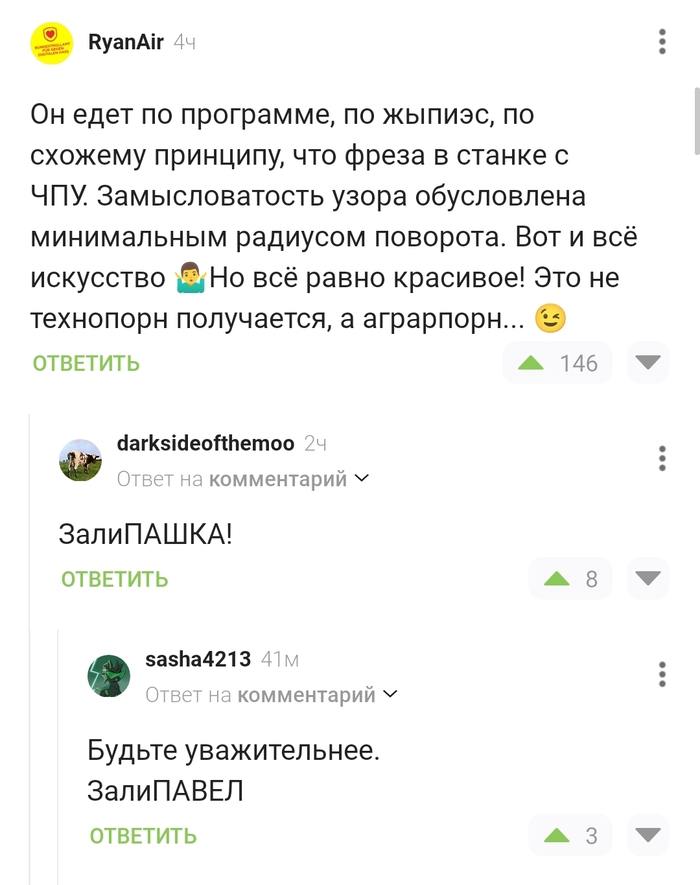Viewport: 700px width, 885px height.
Task: Reply to RyanAir's comment
Action: pos(86,363)
